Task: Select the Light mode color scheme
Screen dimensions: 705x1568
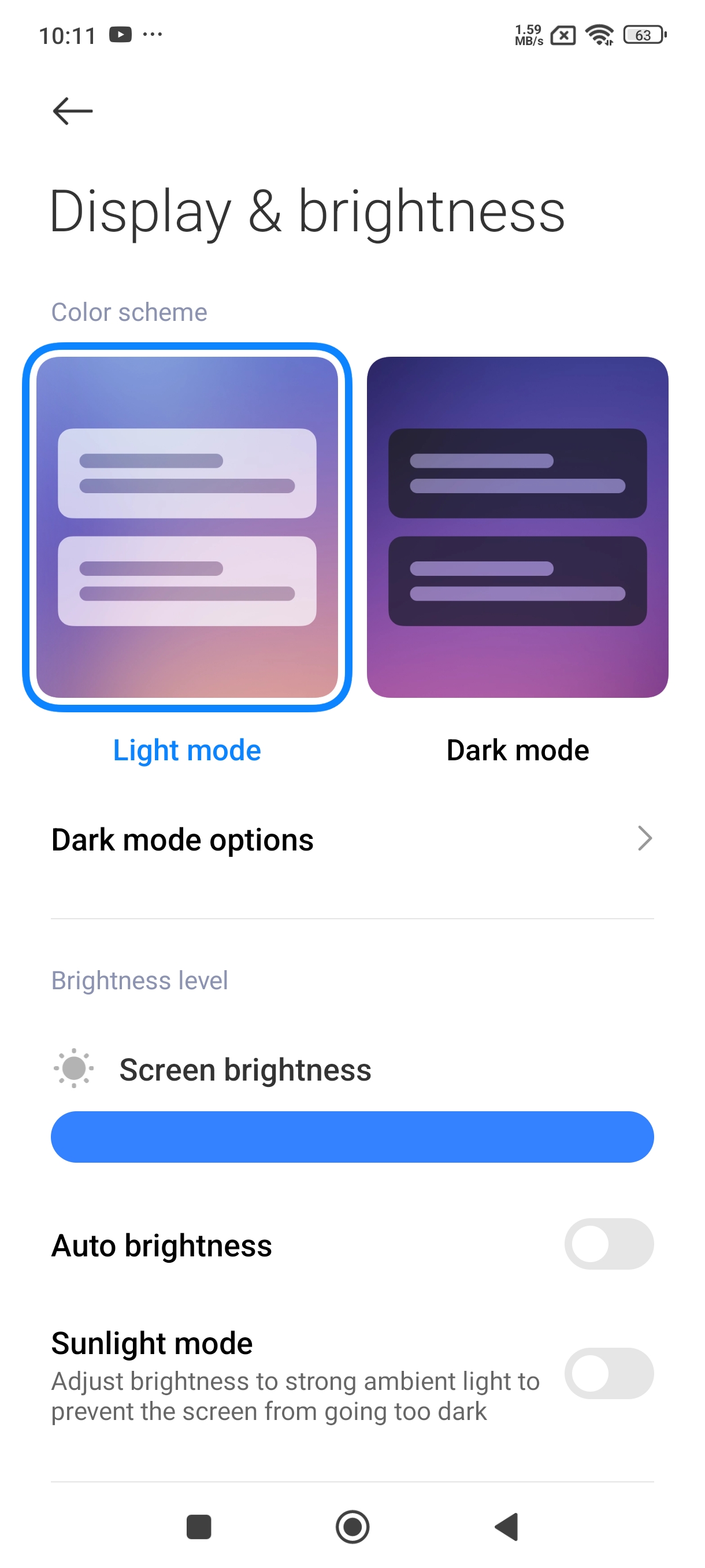Action: (x=187, y=527)
